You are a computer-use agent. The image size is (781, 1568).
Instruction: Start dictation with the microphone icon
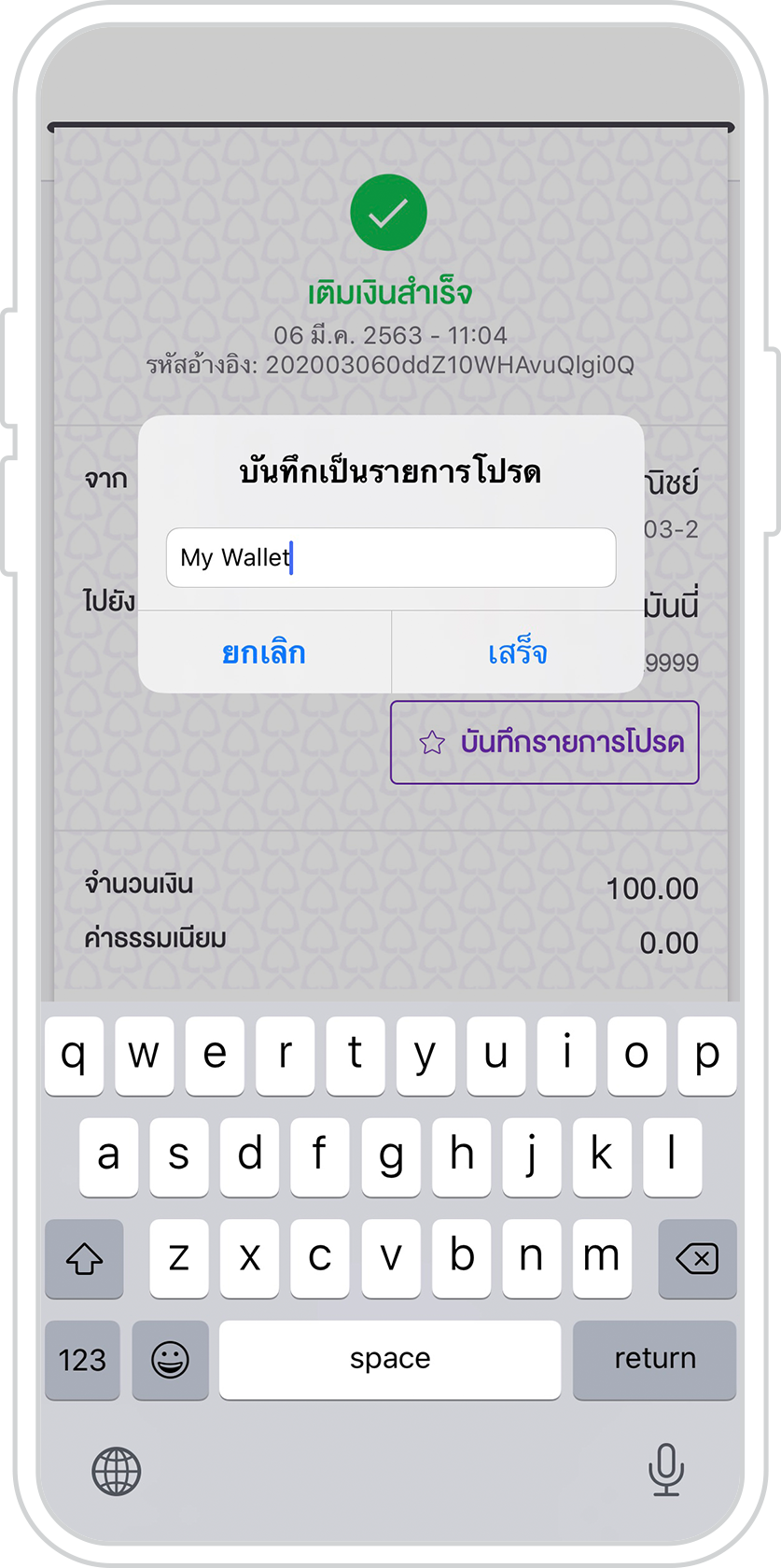pos(666,1470)
